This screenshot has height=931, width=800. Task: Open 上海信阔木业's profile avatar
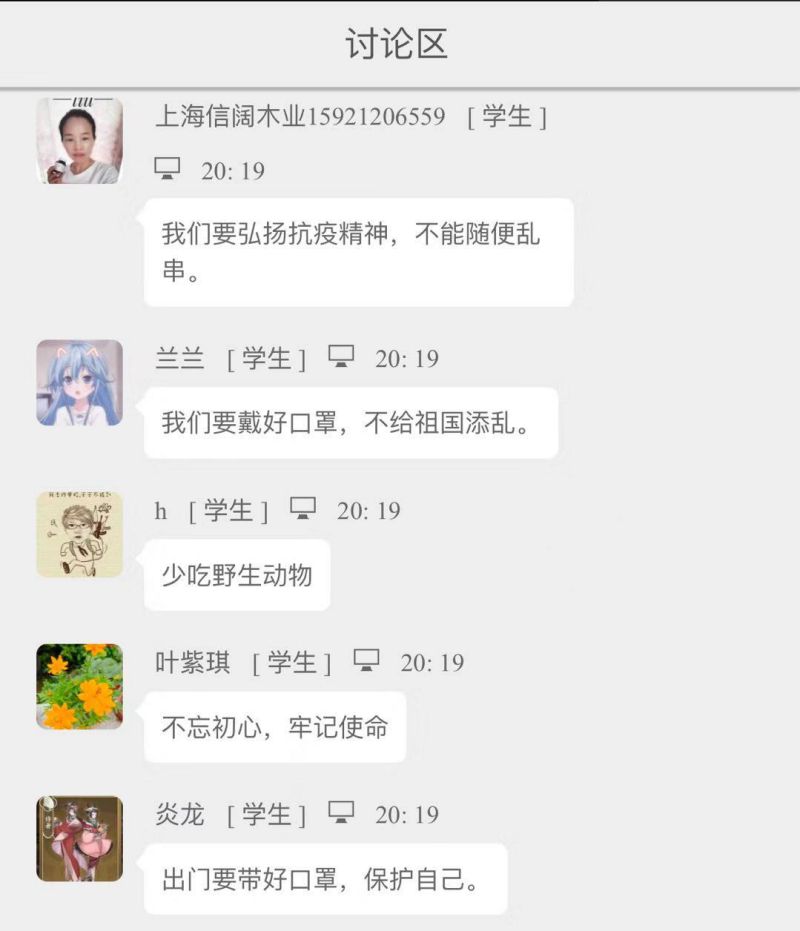pos(79,140)
